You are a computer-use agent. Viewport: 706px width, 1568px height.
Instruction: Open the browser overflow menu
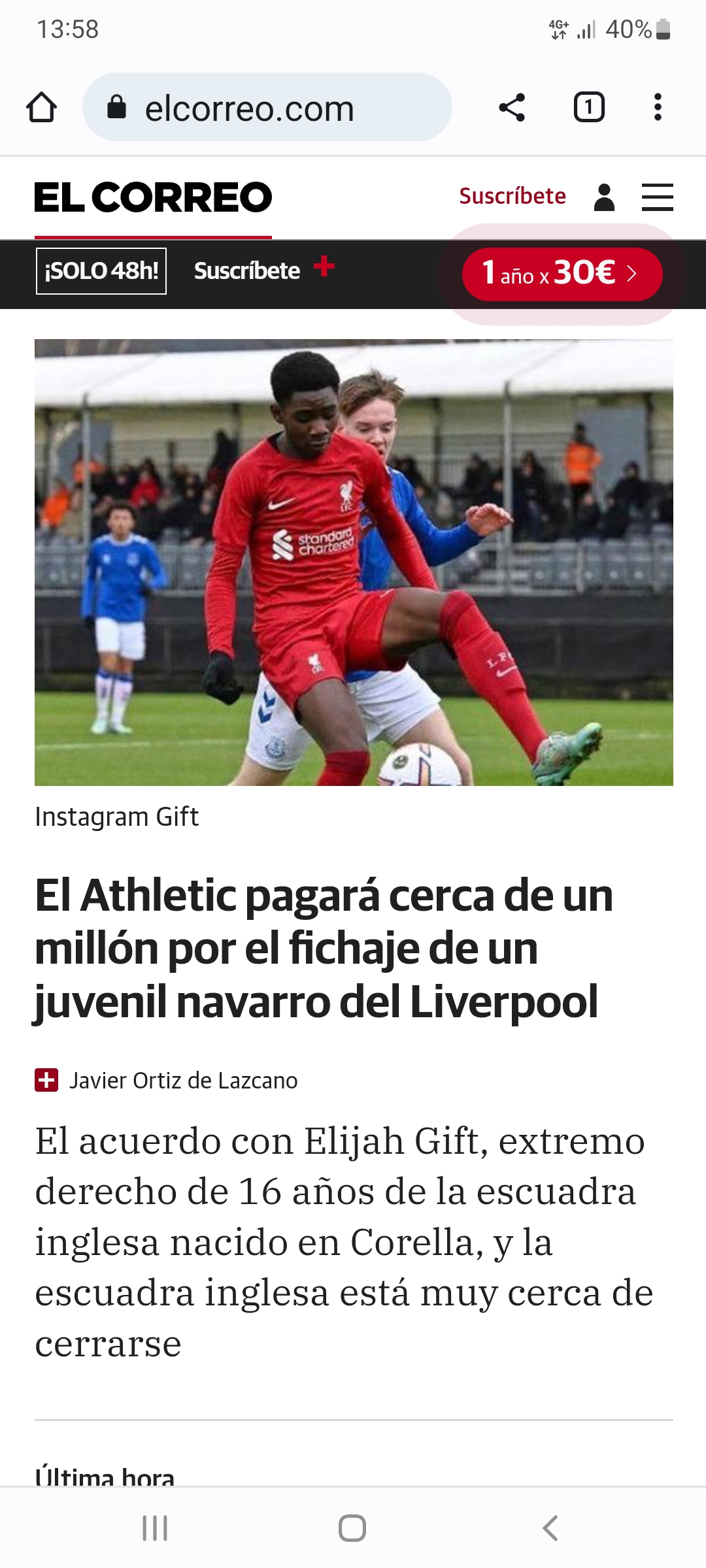(658, 107)
